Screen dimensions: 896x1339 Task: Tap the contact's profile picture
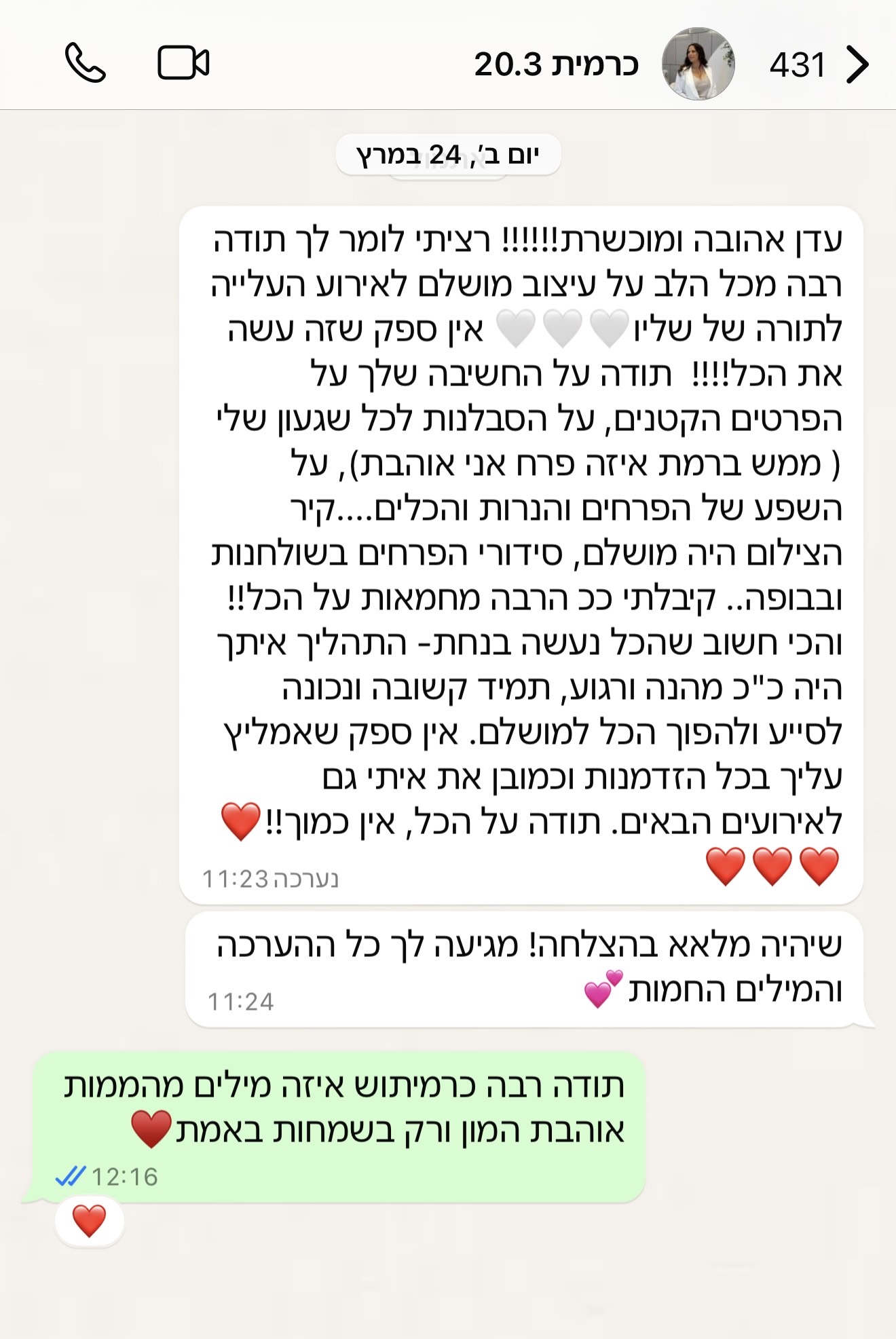[x=698, y=64]
